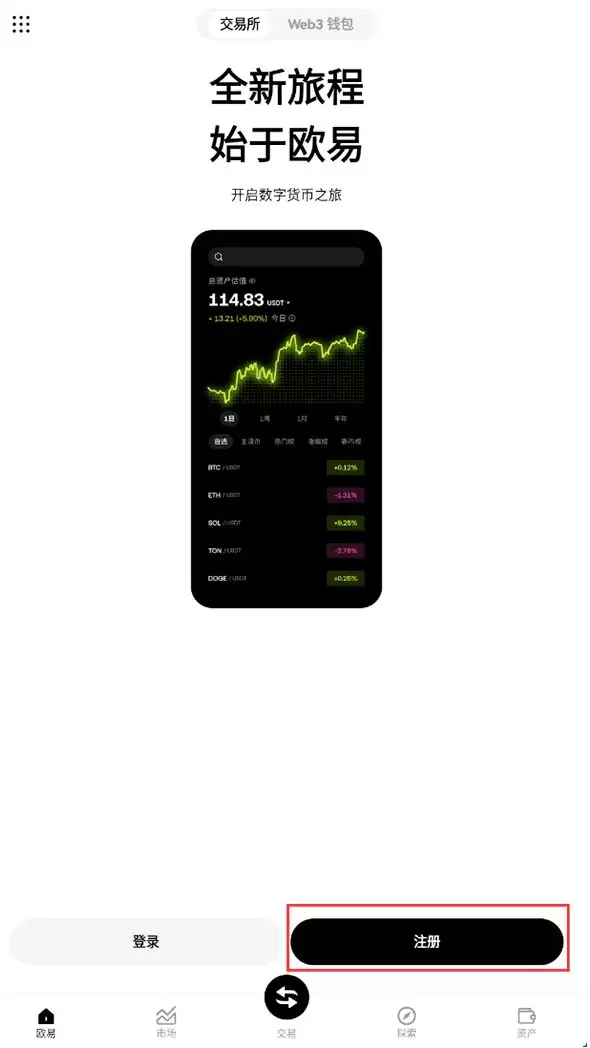Screen dimensions: 590x1048
Task: Tap the 登录 button
Action: (146, 942)
